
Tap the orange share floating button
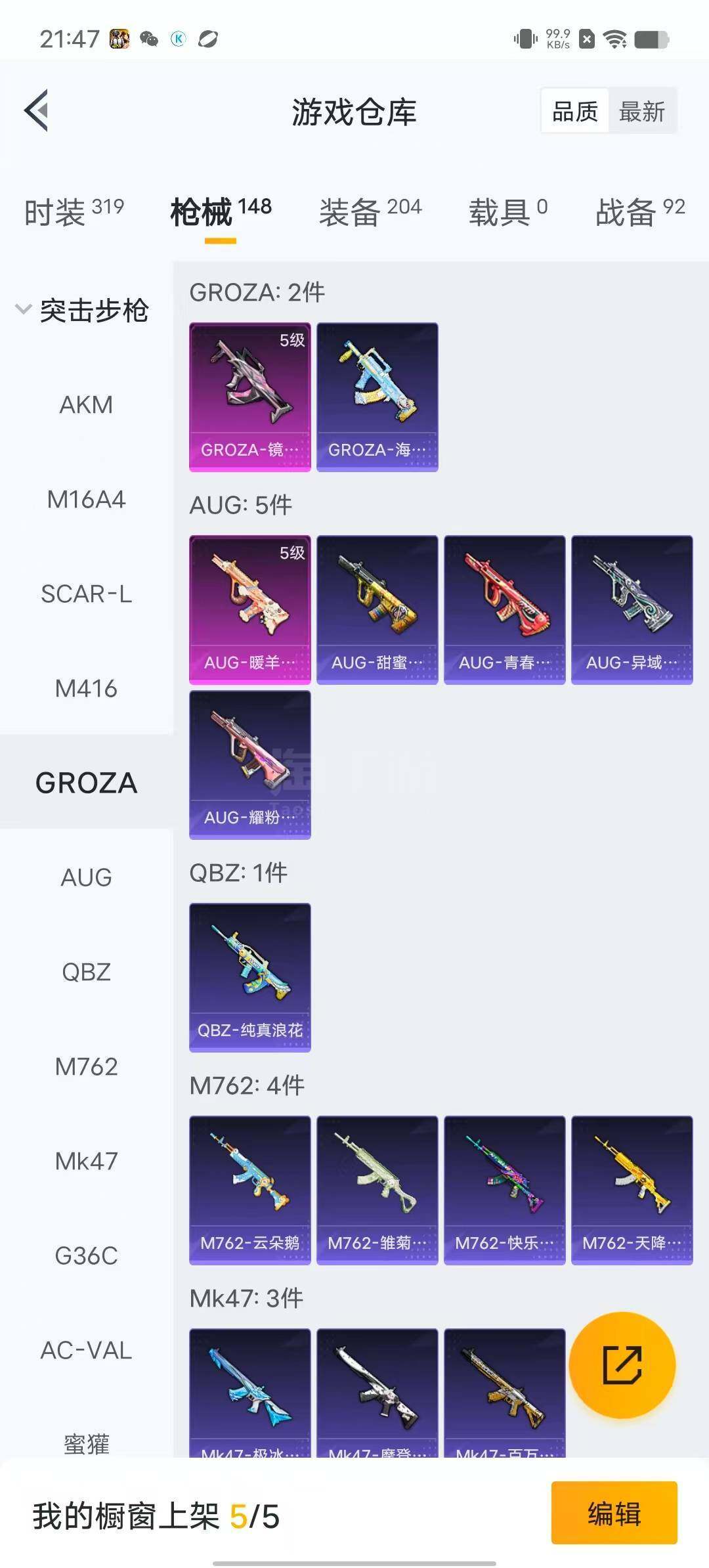622,1365
